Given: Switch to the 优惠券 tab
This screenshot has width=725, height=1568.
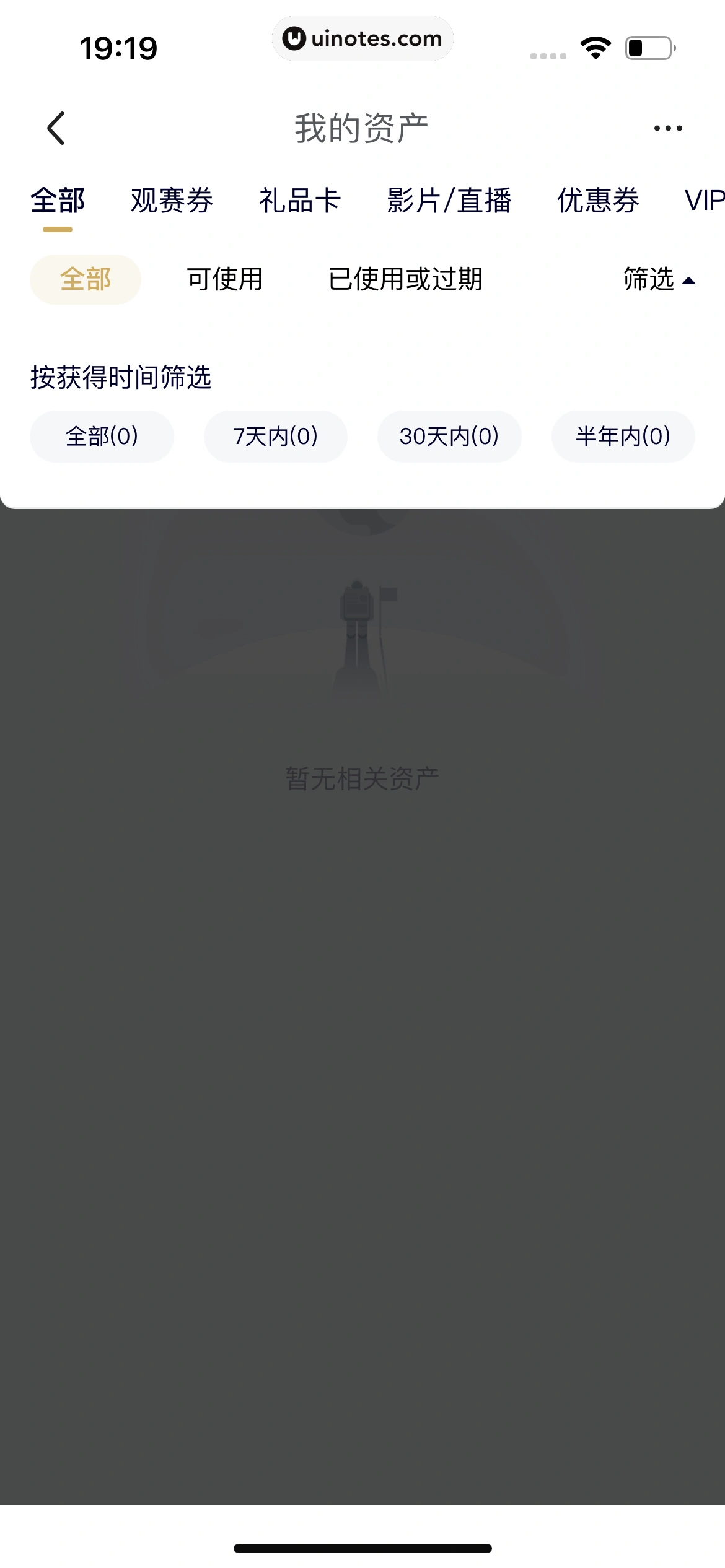Looking at the screenshot, I should (598, 200).
